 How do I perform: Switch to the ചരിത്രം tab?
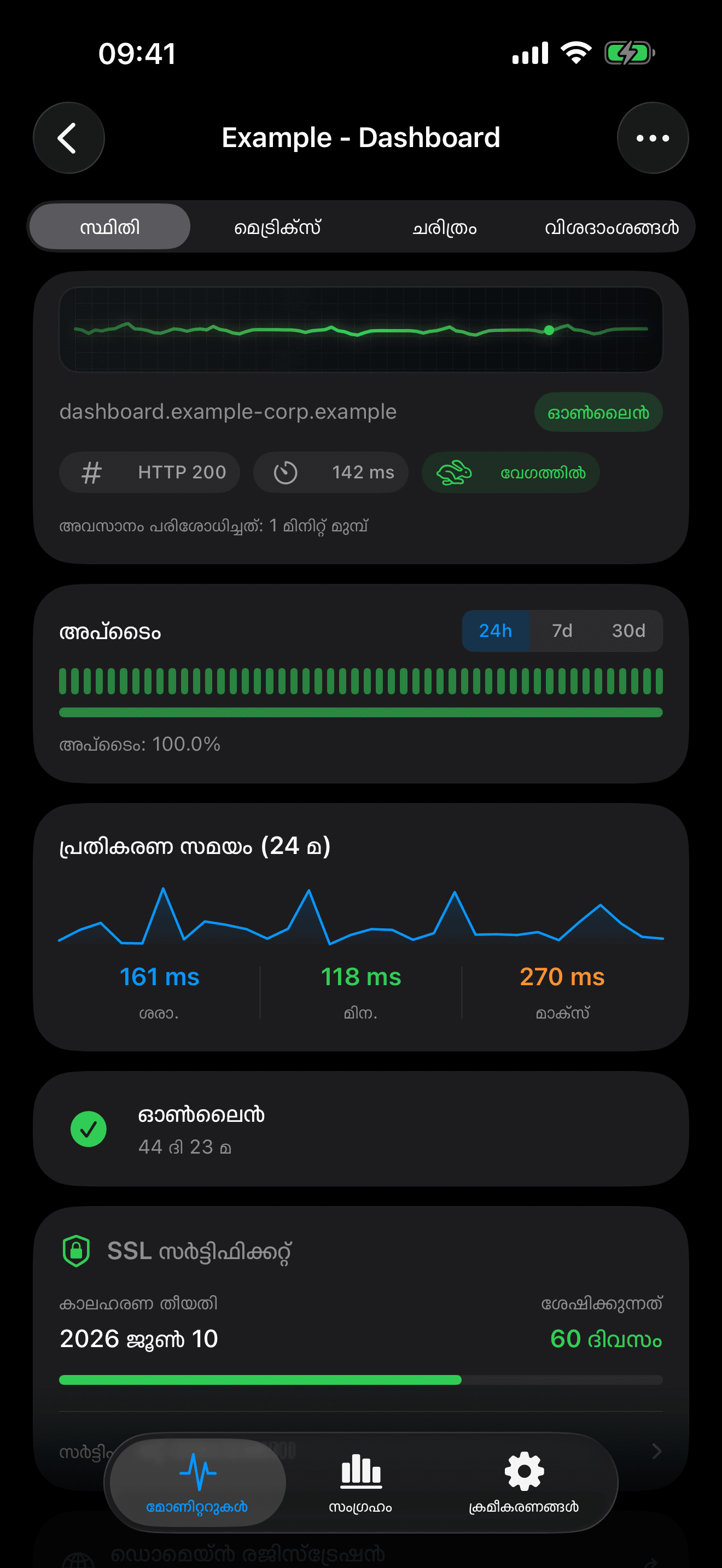pos(444,227)
